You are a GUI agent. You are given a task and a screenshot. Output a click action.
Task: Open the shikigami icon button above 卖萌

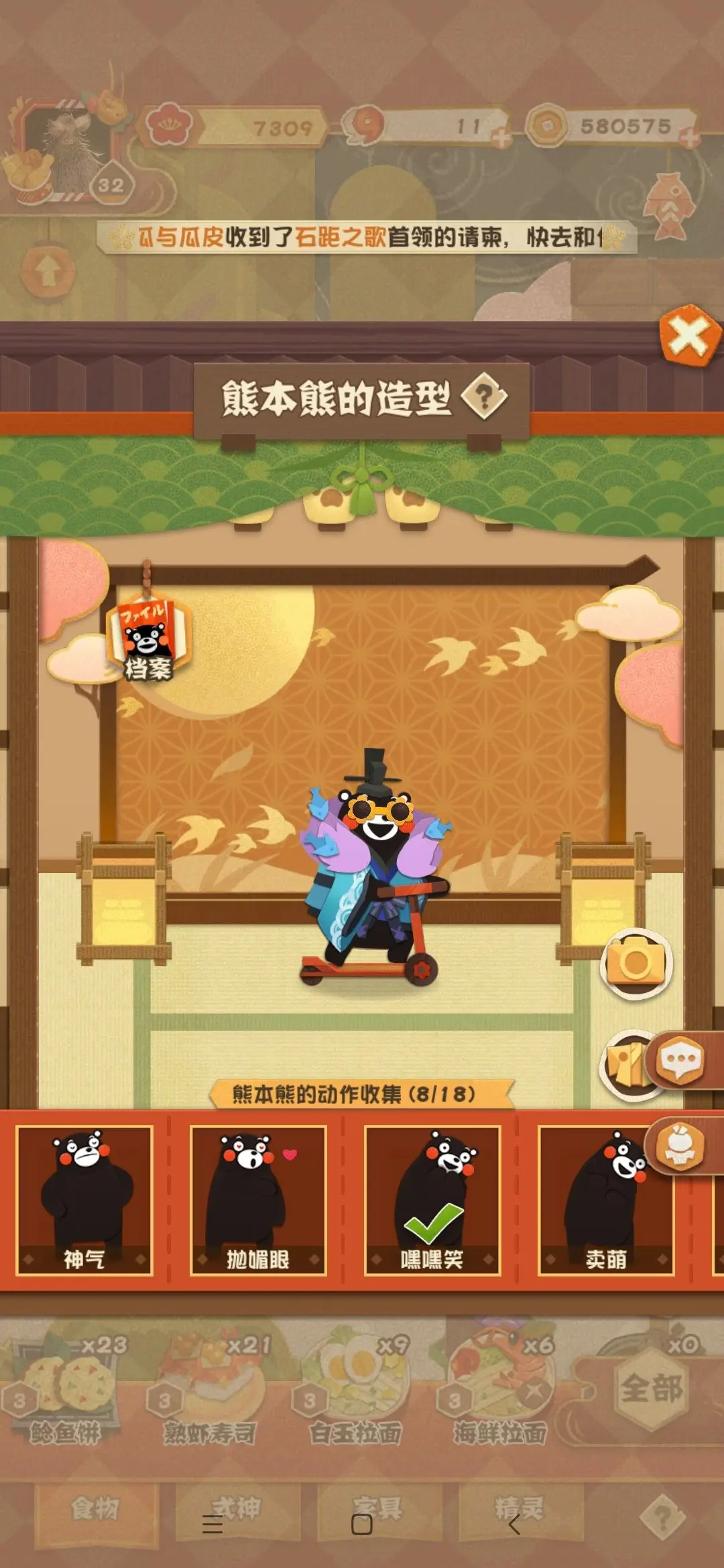click(x=680, y=1145)
